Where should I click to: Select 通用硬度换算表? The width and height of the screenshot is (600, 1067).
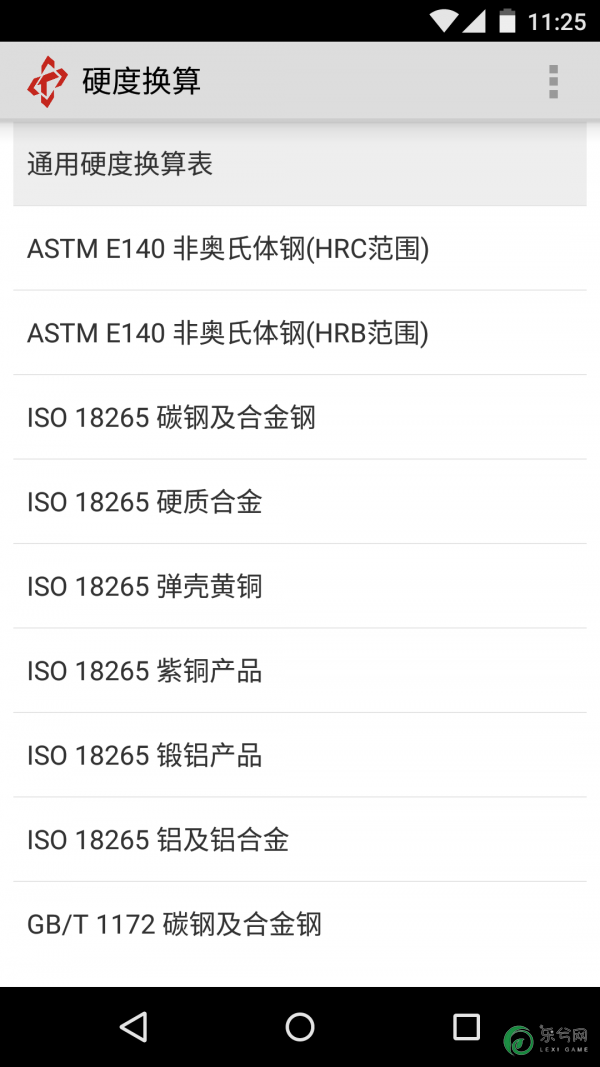coord(299,164)
